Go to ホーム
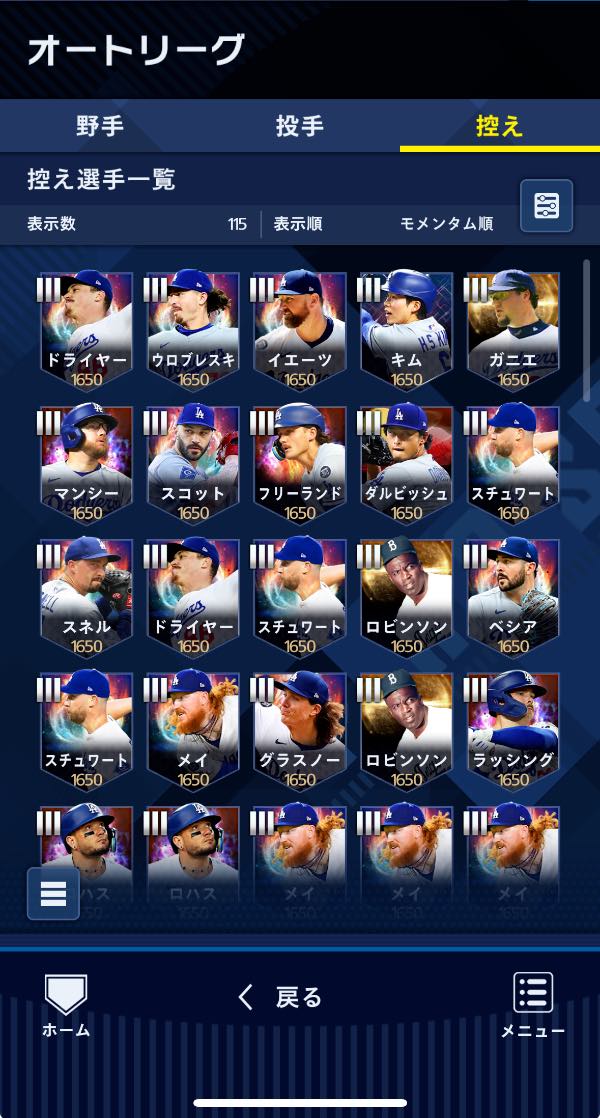This screenshot has width=600, height=1118. [66, 1005]
